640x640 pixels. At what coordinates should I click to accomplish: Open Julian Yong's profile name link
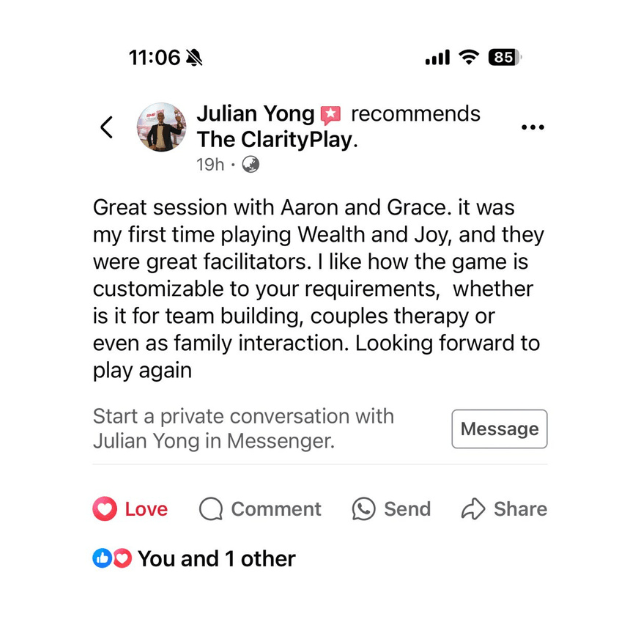pos(255,114)
